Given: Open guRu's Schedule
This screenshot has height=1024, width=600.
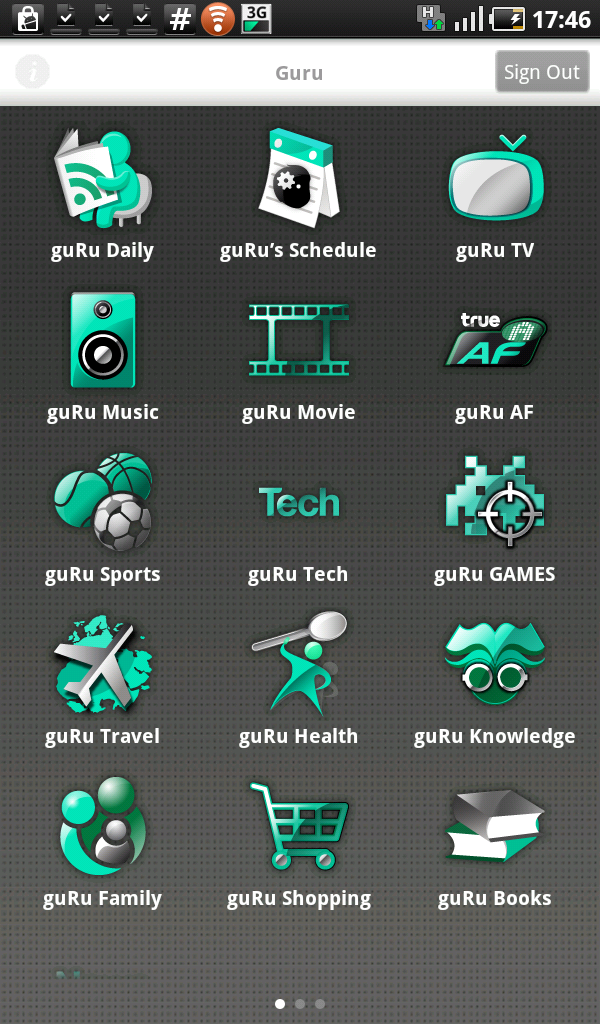Looking at the screenshot, I should coord(298,195).
